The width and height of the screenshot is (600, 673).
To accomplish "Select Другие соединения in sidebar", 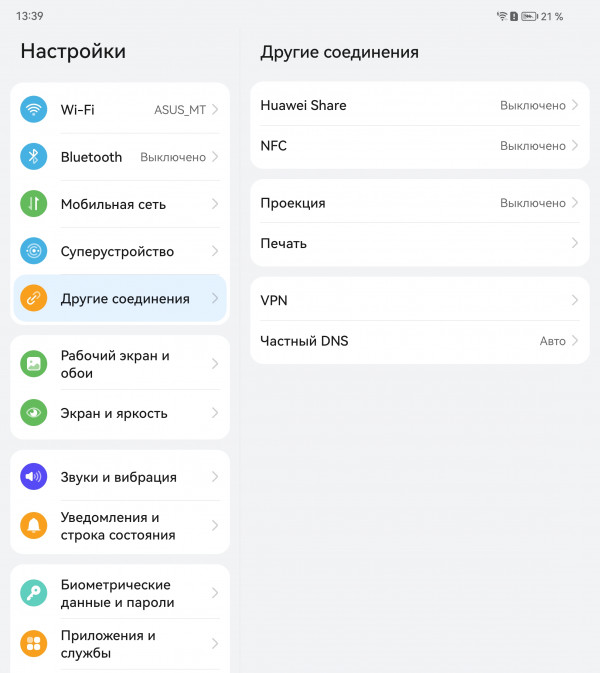I will click(120, 298).
